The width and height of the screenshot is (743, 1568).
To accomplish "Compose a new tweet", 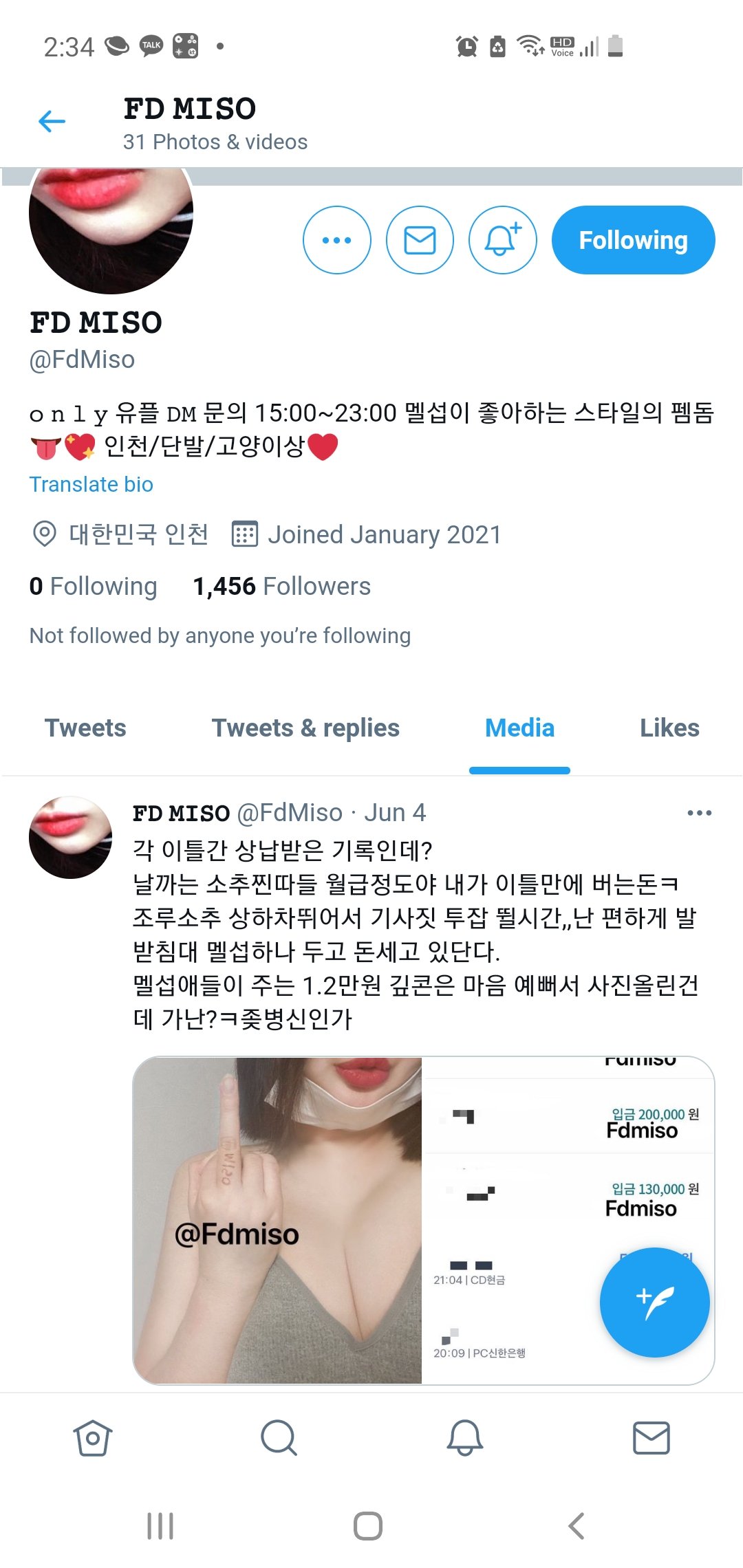I will pos(654,1302).
